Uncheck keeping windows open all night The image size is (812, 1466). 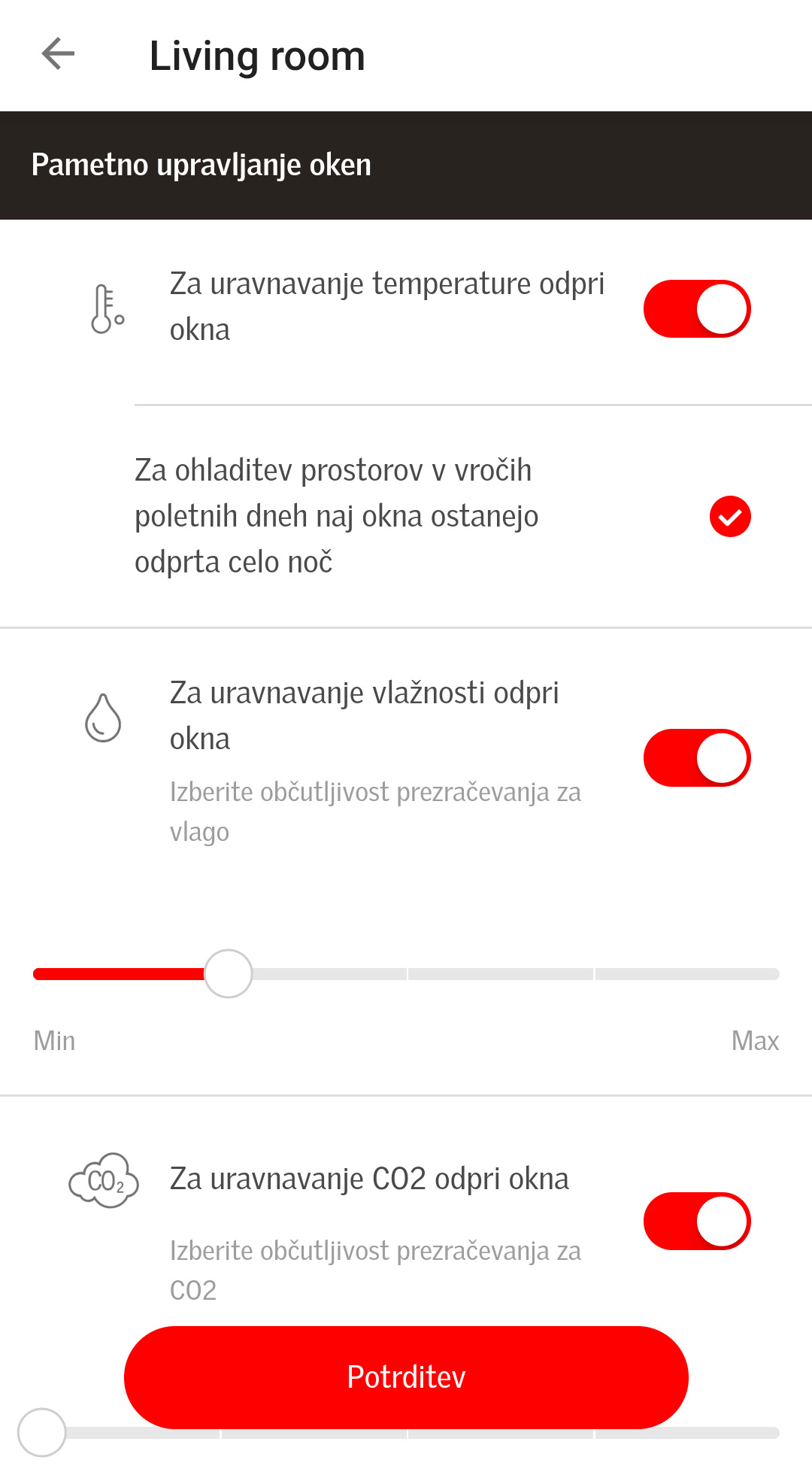point(729,517)
